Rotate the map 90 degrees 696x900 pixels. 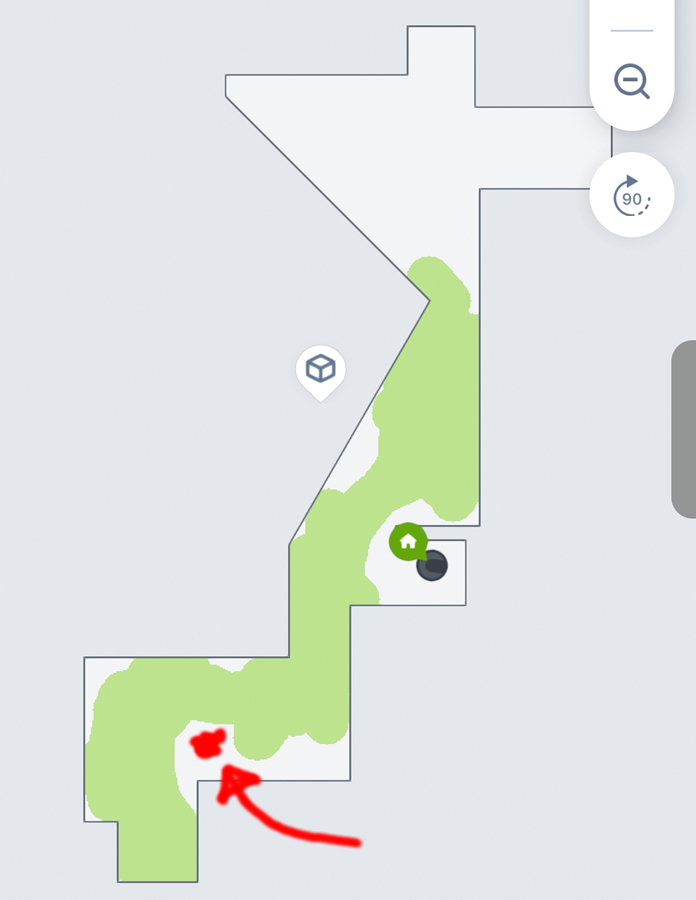(x=631, y=195)
